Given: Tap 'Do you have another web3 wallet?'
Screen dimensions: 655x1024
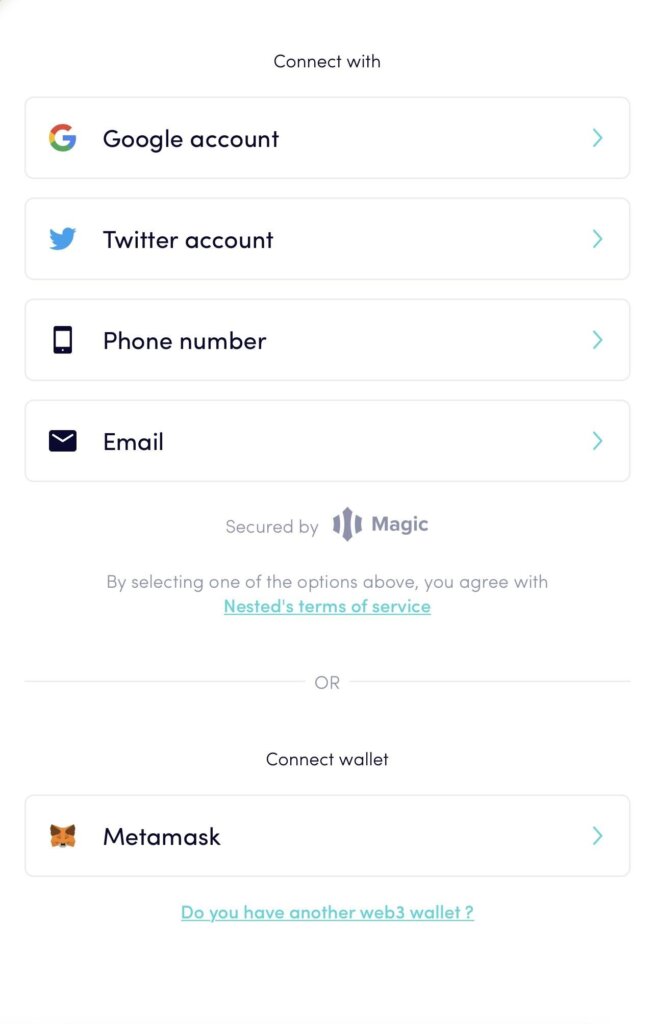Looking at the screenshot, I should coord(327,912).
